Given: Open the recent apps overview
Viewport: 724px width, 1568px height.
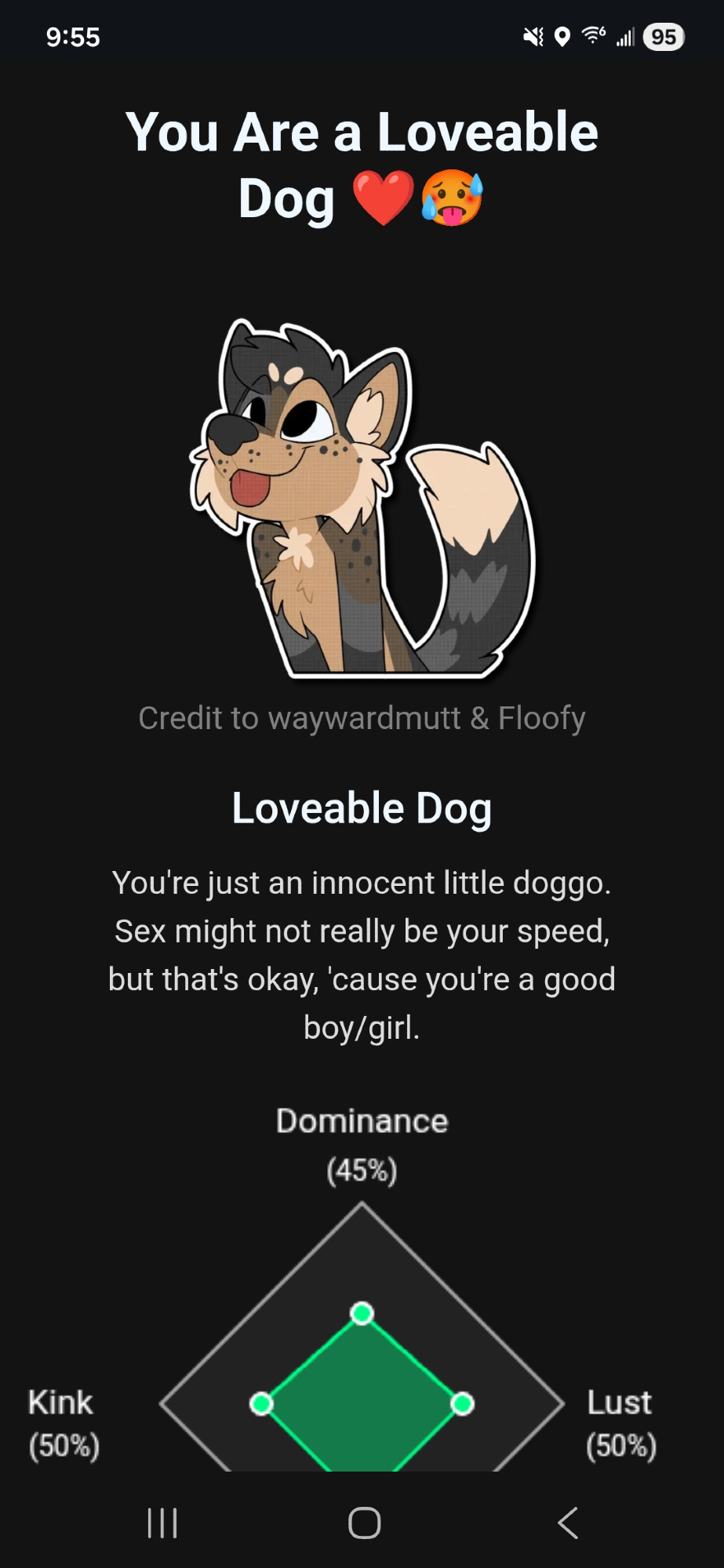Looking at the screenshot, I should [x=162, y=1523].
